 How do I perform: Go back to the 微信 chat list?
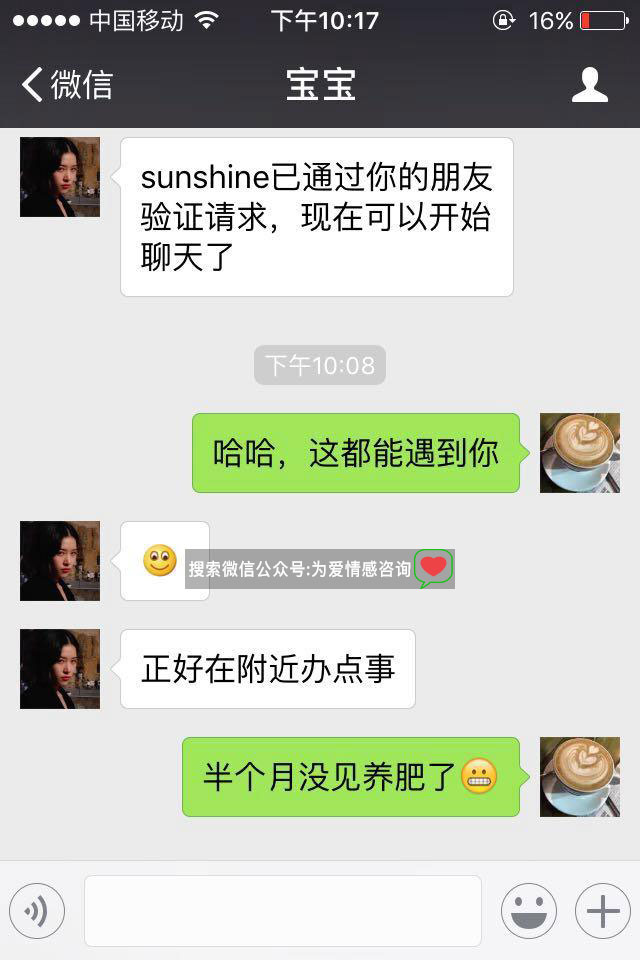(x=66, y=85)
